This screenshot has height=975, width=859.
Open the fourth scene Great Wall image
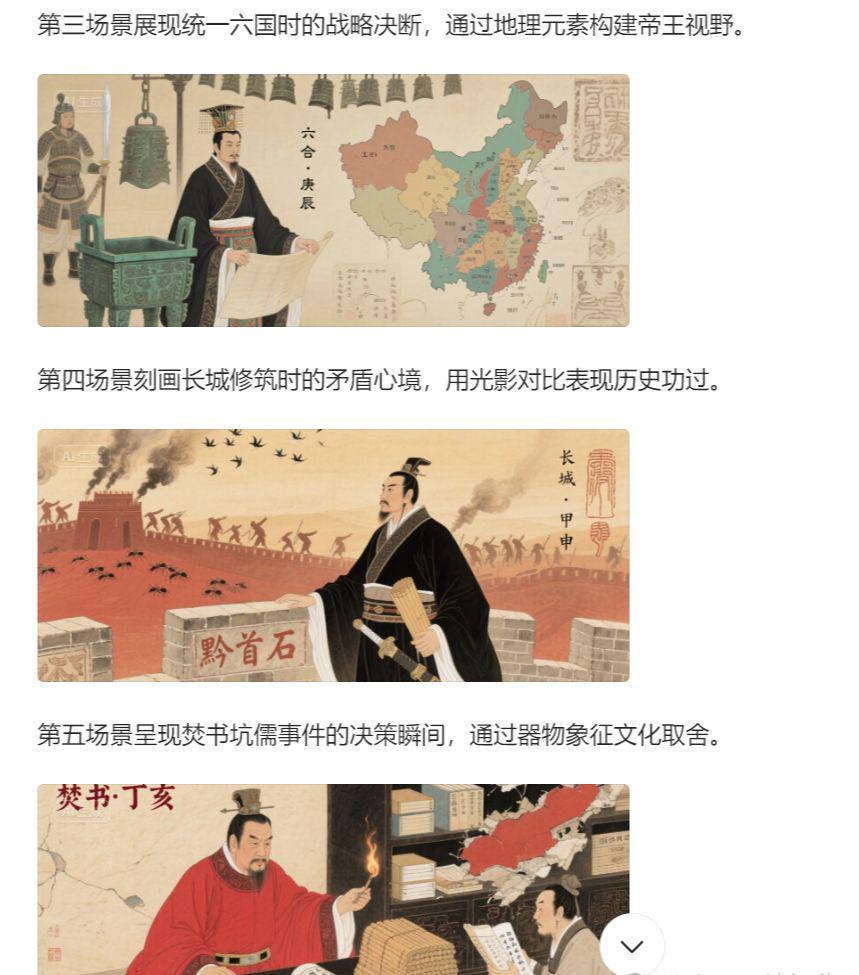tap(333, 555)
